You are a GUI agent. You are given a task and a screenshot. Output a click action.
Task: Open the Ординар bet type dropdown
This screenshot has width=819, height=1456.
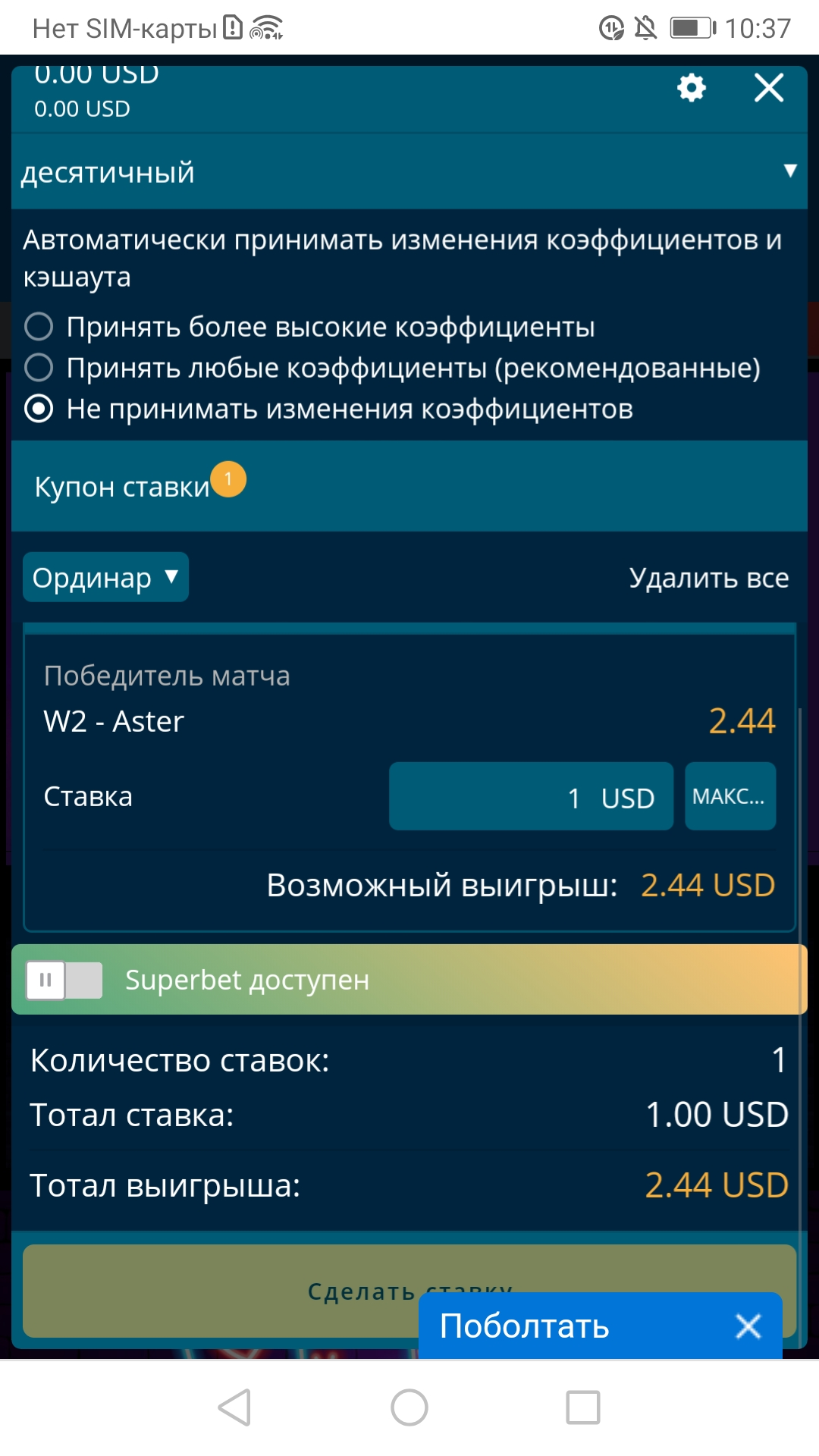click(x=105, y=577)
